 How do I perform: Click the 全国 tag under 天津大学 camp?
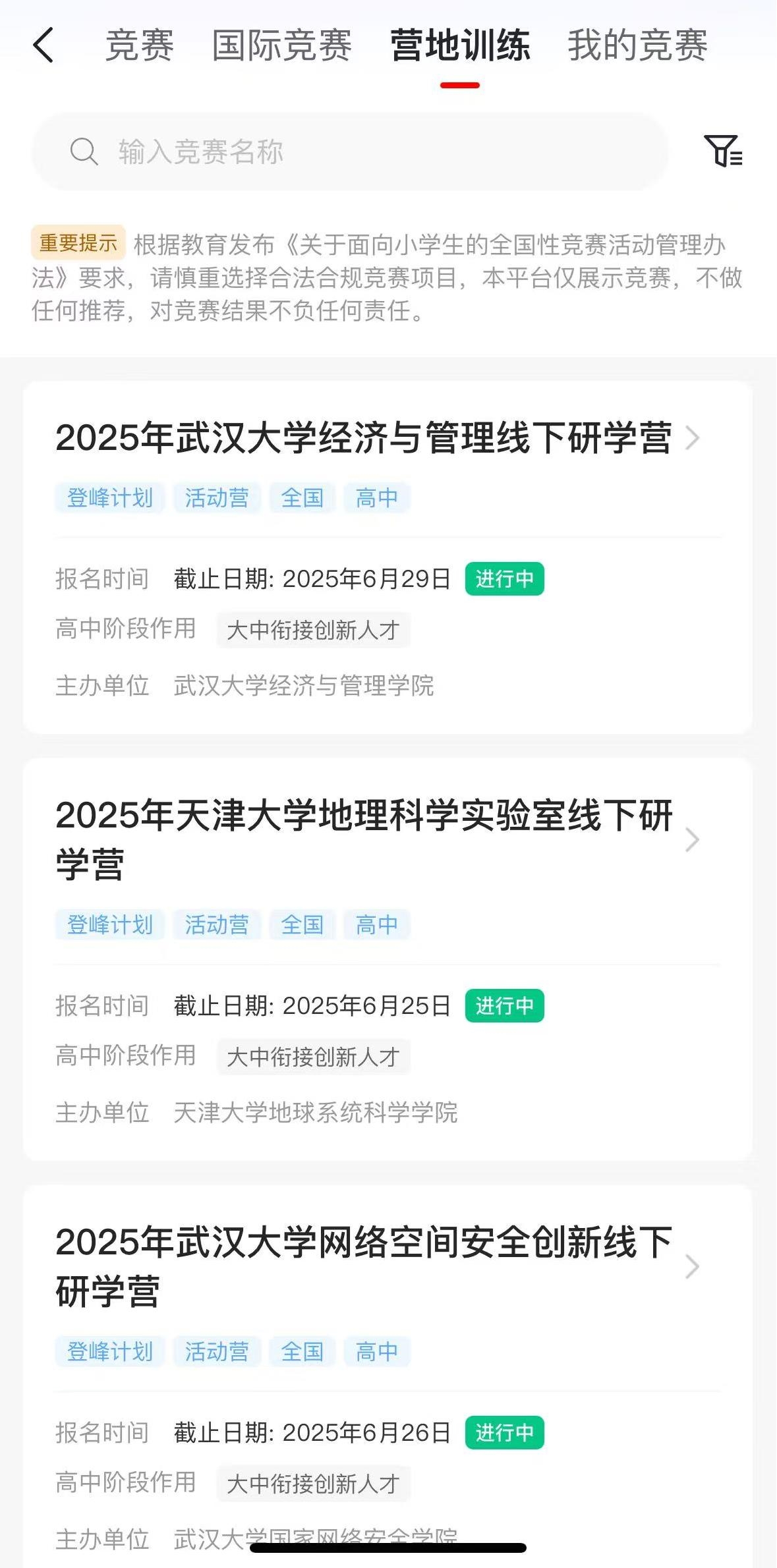click(x=302, y=925)
